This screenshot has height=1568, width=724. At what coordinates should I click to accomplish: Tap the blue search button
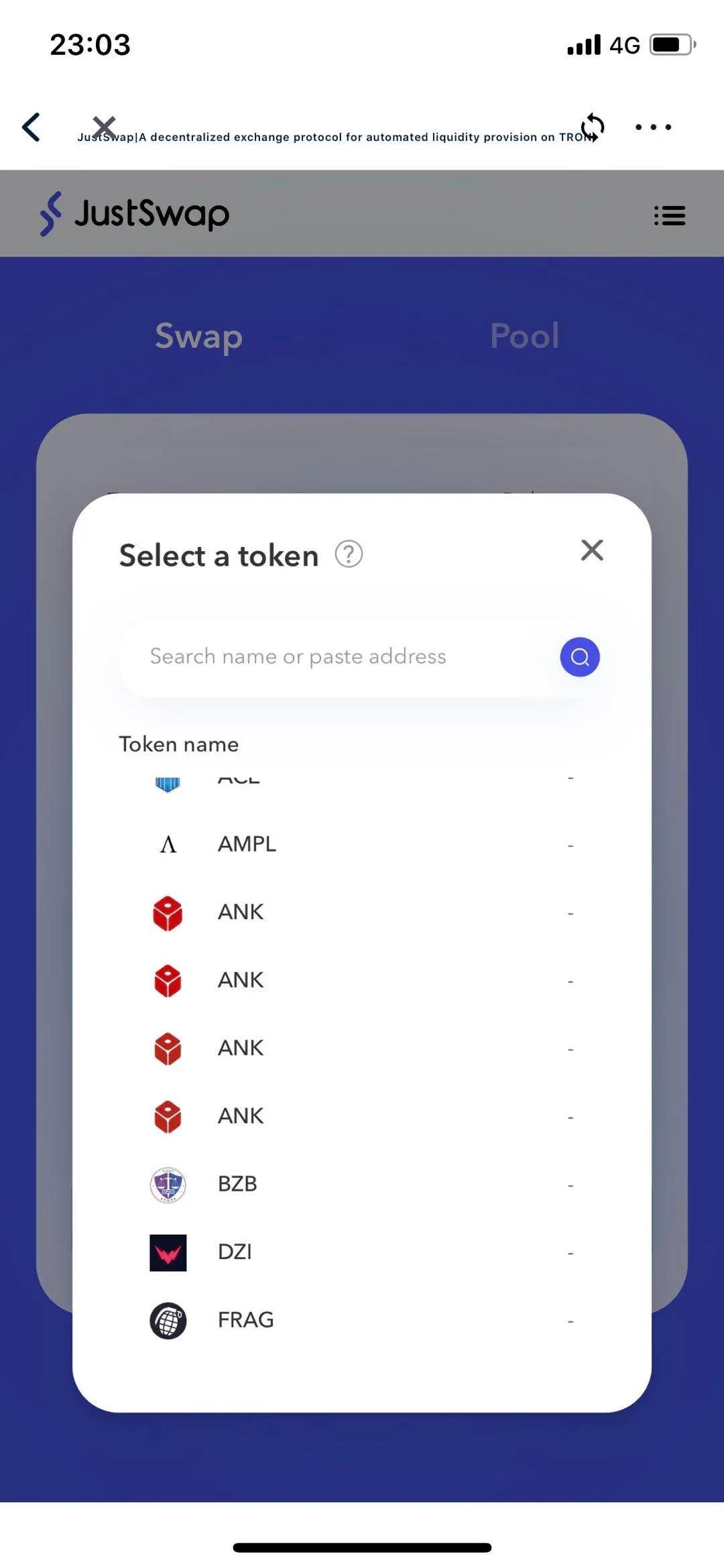click(x=579, y=656)
